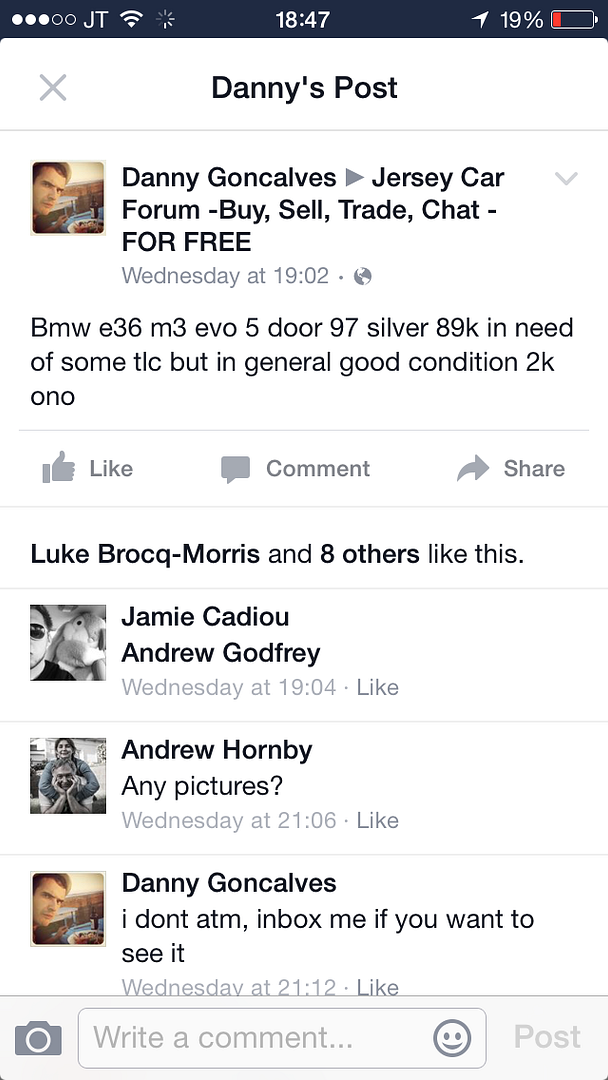Open Jersey Car Forum group link

tap(310, 210)
